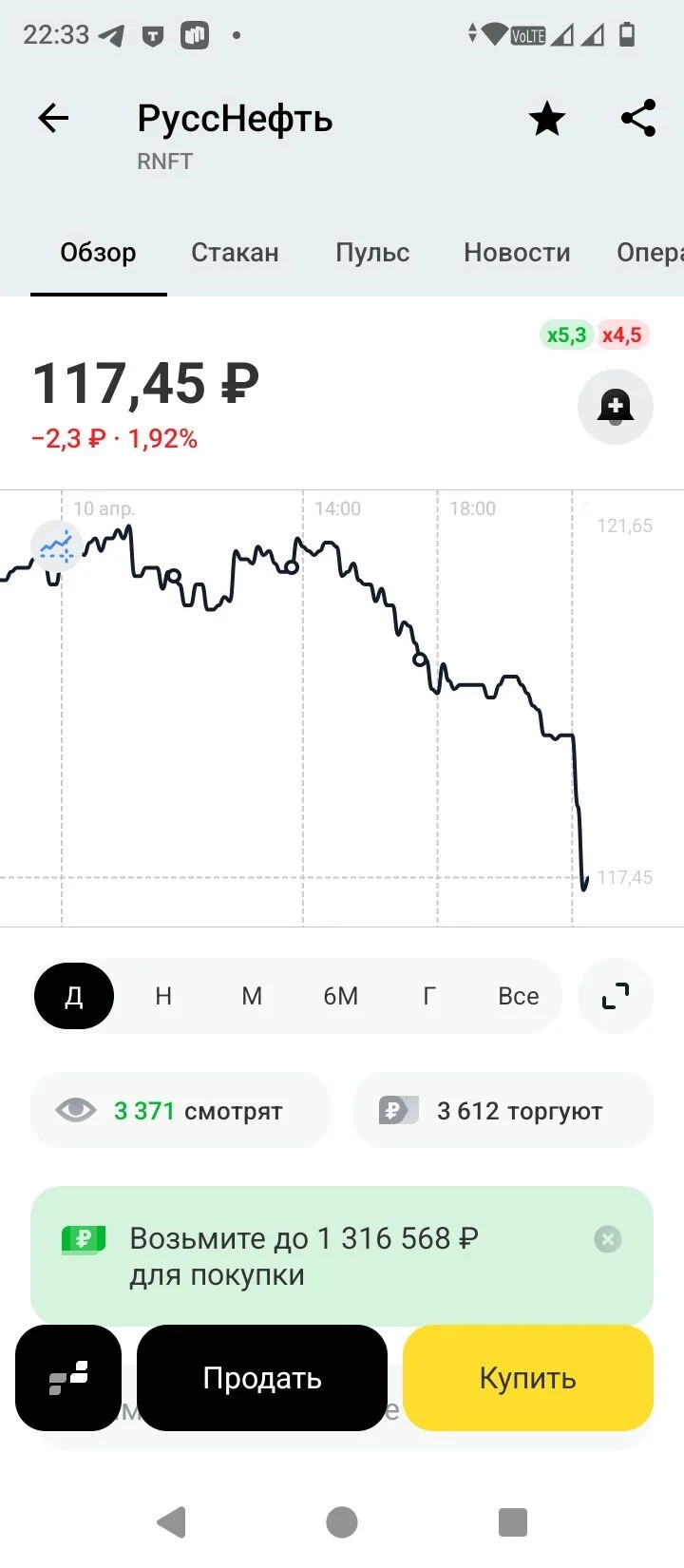
Task: Go back using the top arrow
Action: click(x=53, y=119)
